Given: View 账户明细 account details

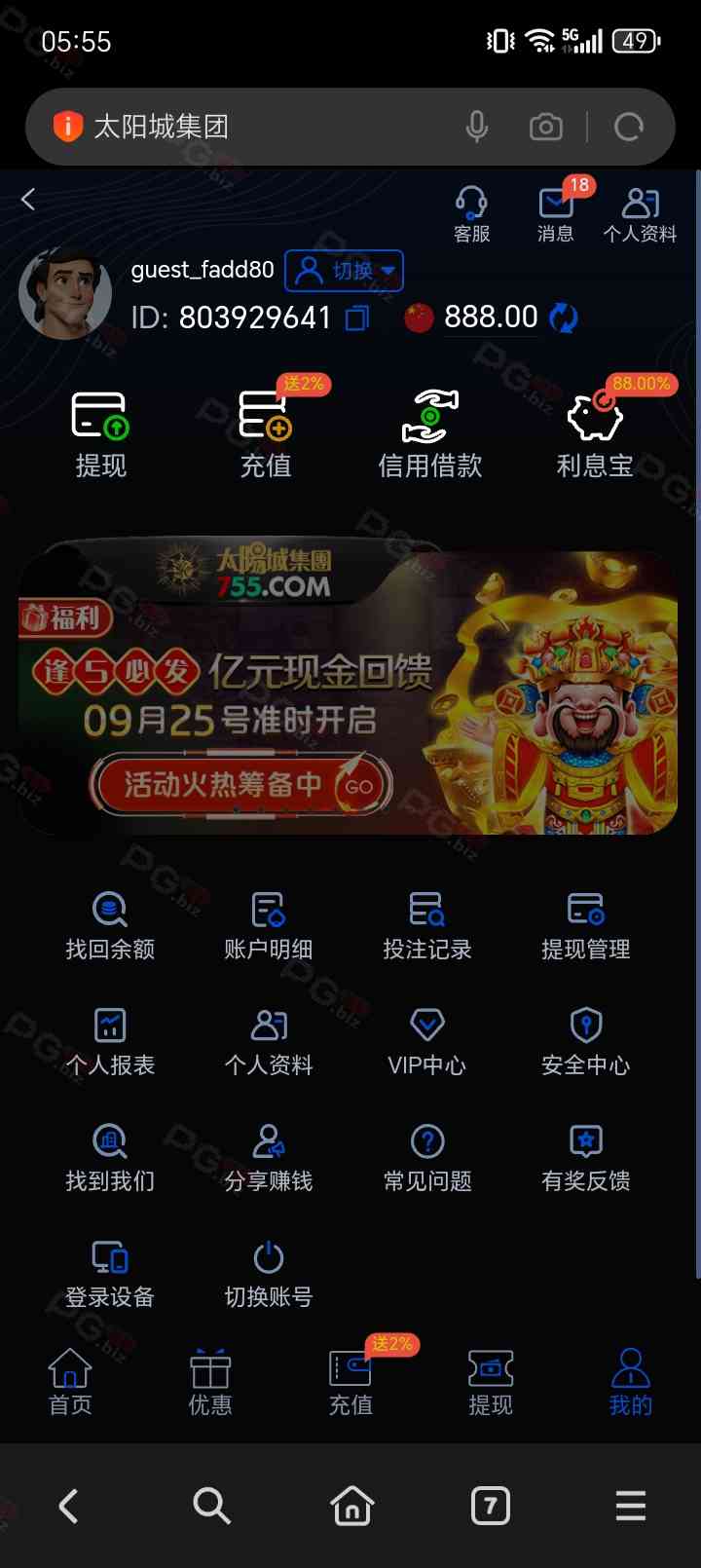Looking at the screenshot, I should tap(269, 926).
